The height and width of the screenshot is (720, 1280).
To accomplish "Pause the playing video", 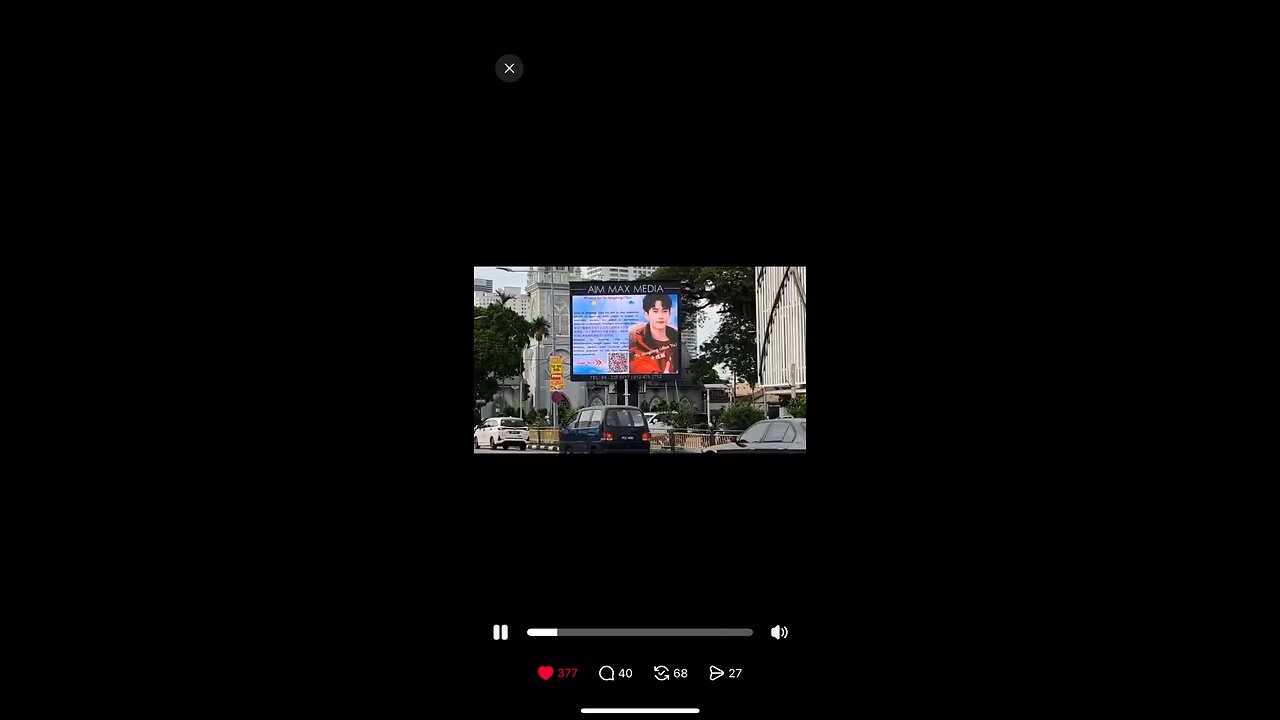I will (500, 632).
